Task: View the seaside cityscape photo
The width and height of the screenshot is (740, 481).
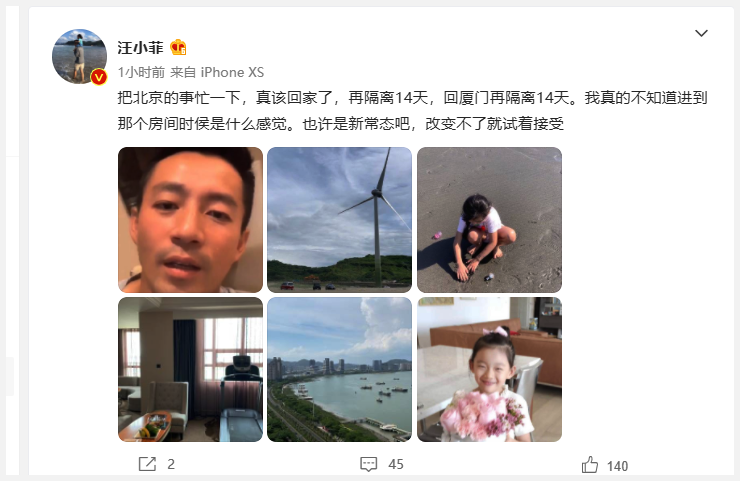Action: coord(339,369)
